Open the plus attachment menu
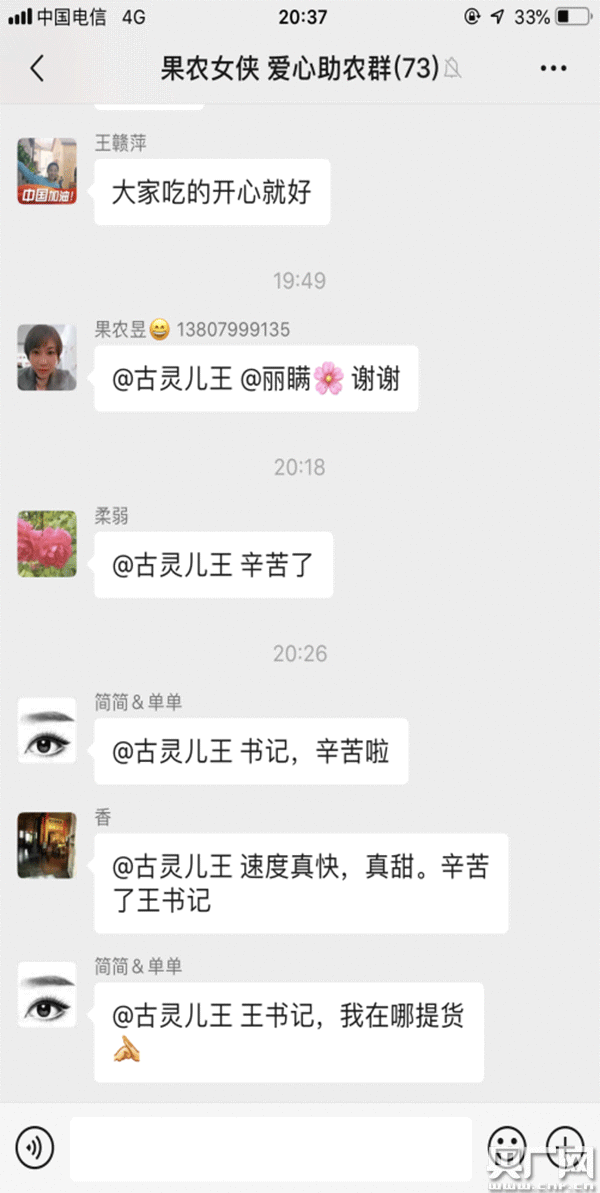This screenshot has height=1193, width=600. tap(565, 1145)
